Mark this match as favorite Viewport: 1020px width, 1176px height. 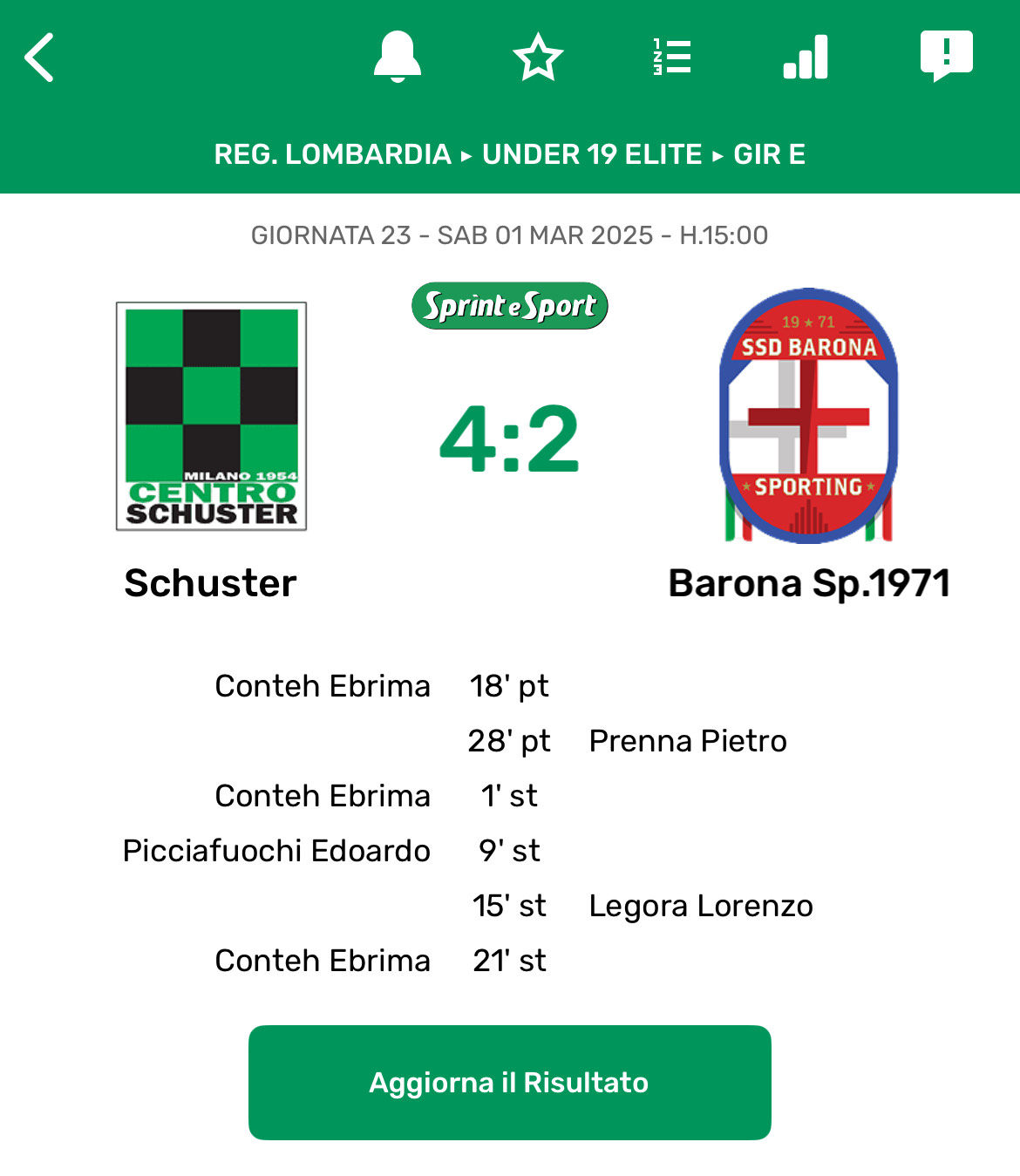[x=538, y=58]
